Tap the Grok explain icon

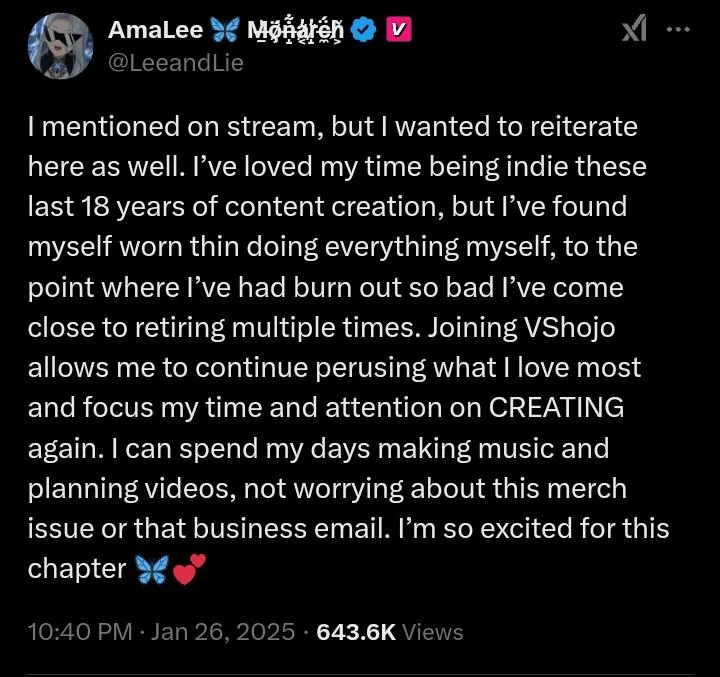(x=634, y=30)
